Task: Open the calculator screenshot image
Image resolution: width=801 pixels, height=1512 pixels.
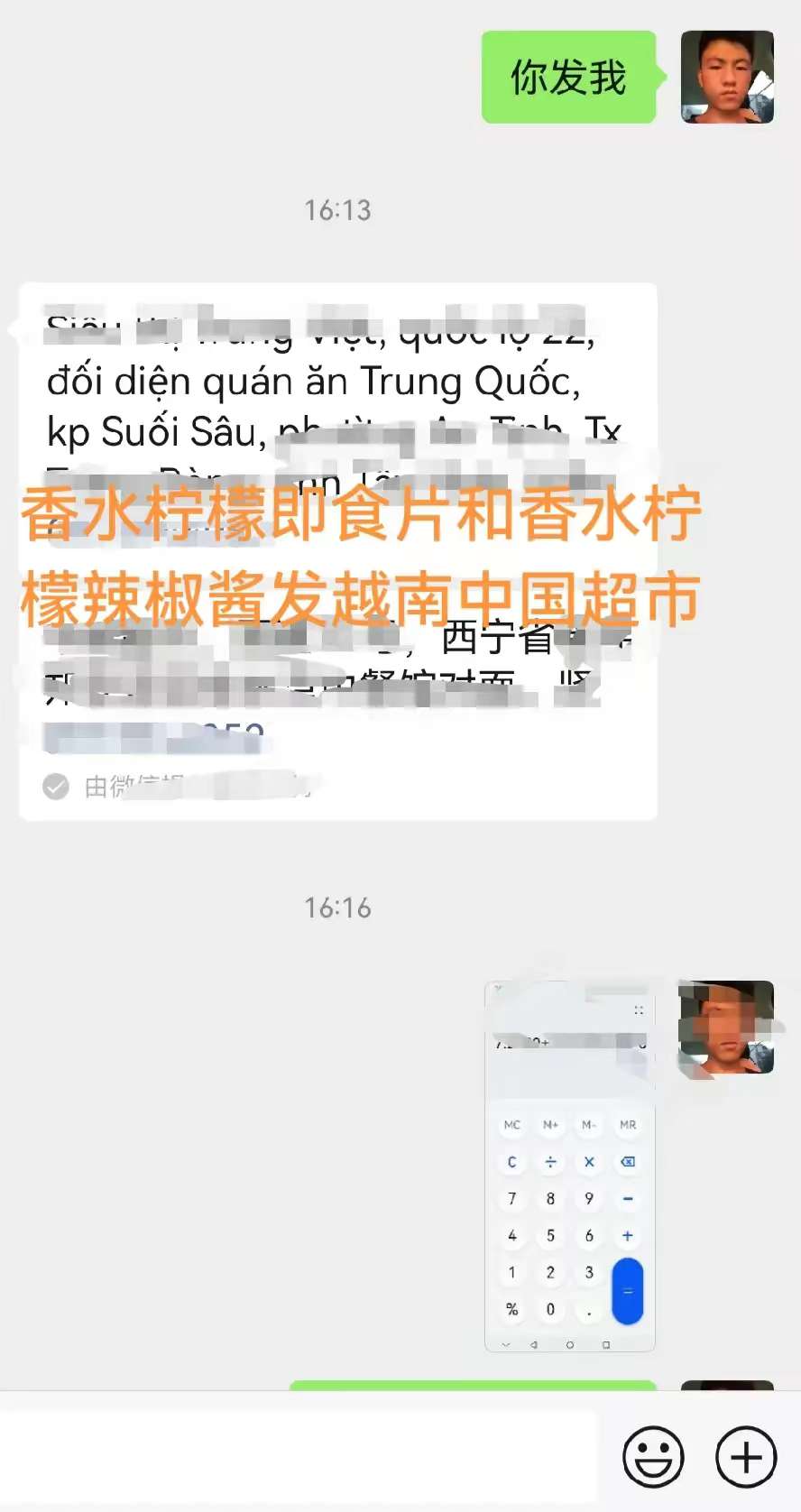Action: coord(569,1166)
